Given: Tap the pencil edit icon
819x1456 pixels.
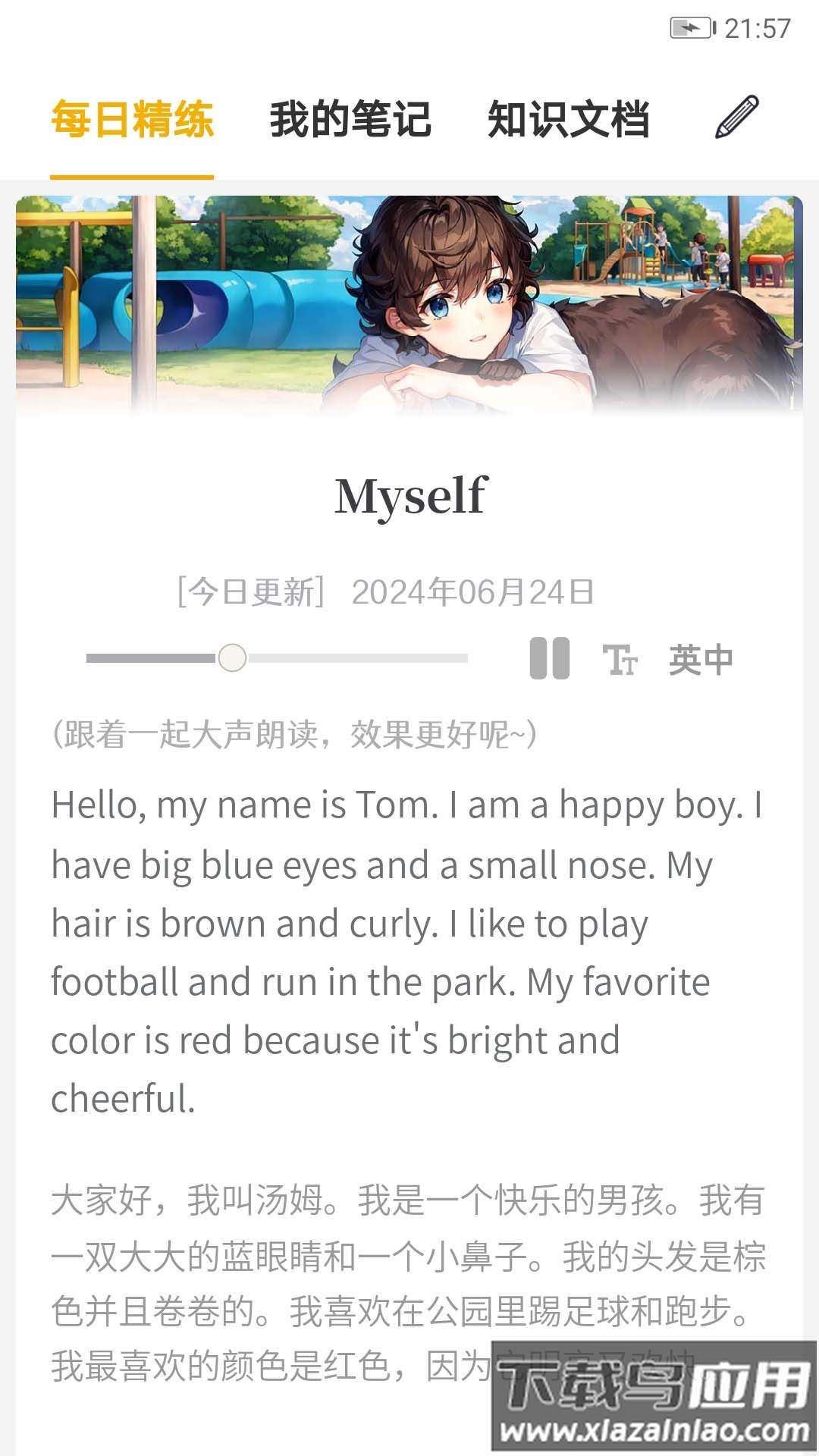Looking at the screenshot, I should pyautogui.click(x=736, y=118).
